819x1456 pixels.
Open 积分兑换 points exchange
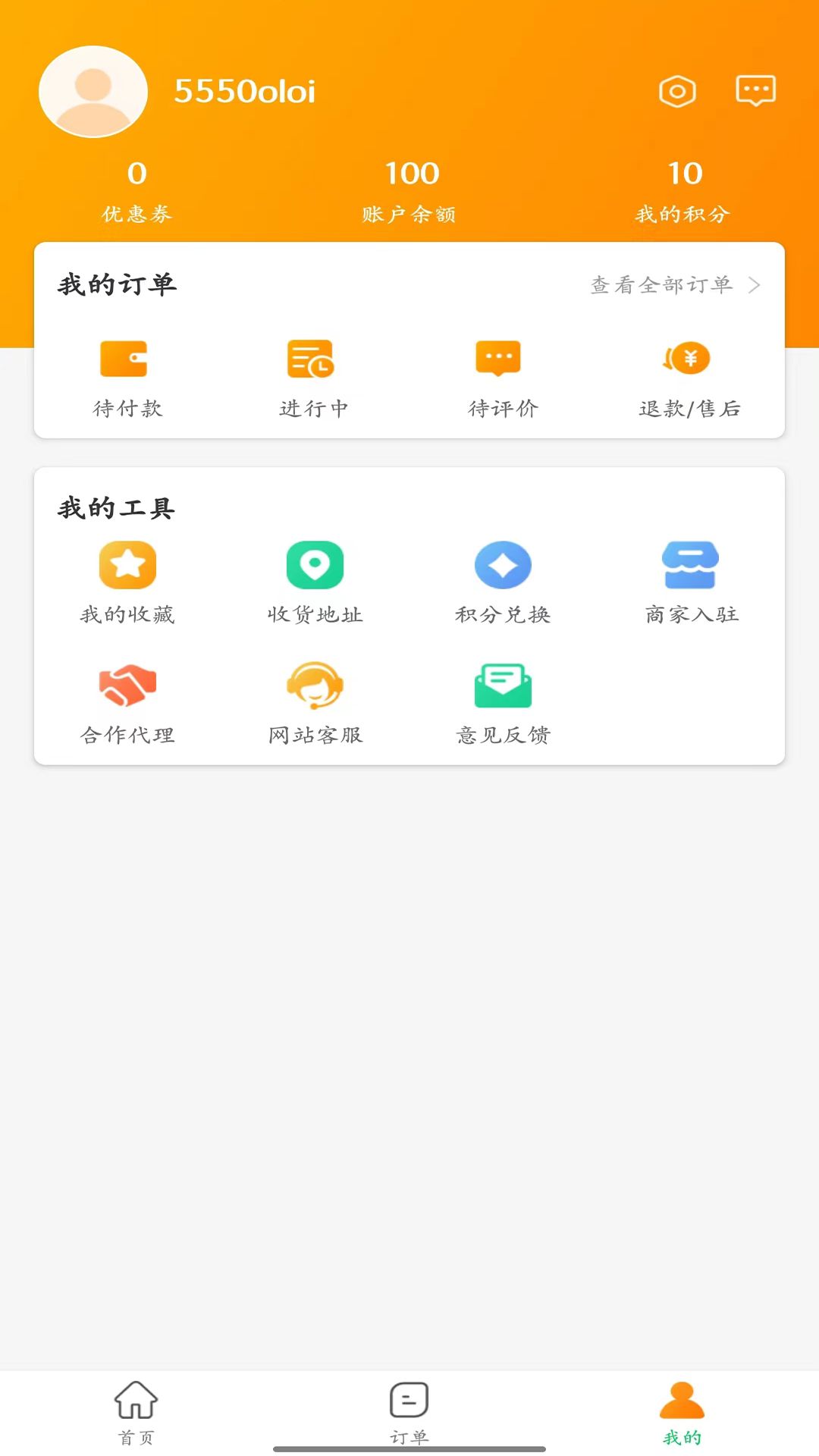click(503, 584)
